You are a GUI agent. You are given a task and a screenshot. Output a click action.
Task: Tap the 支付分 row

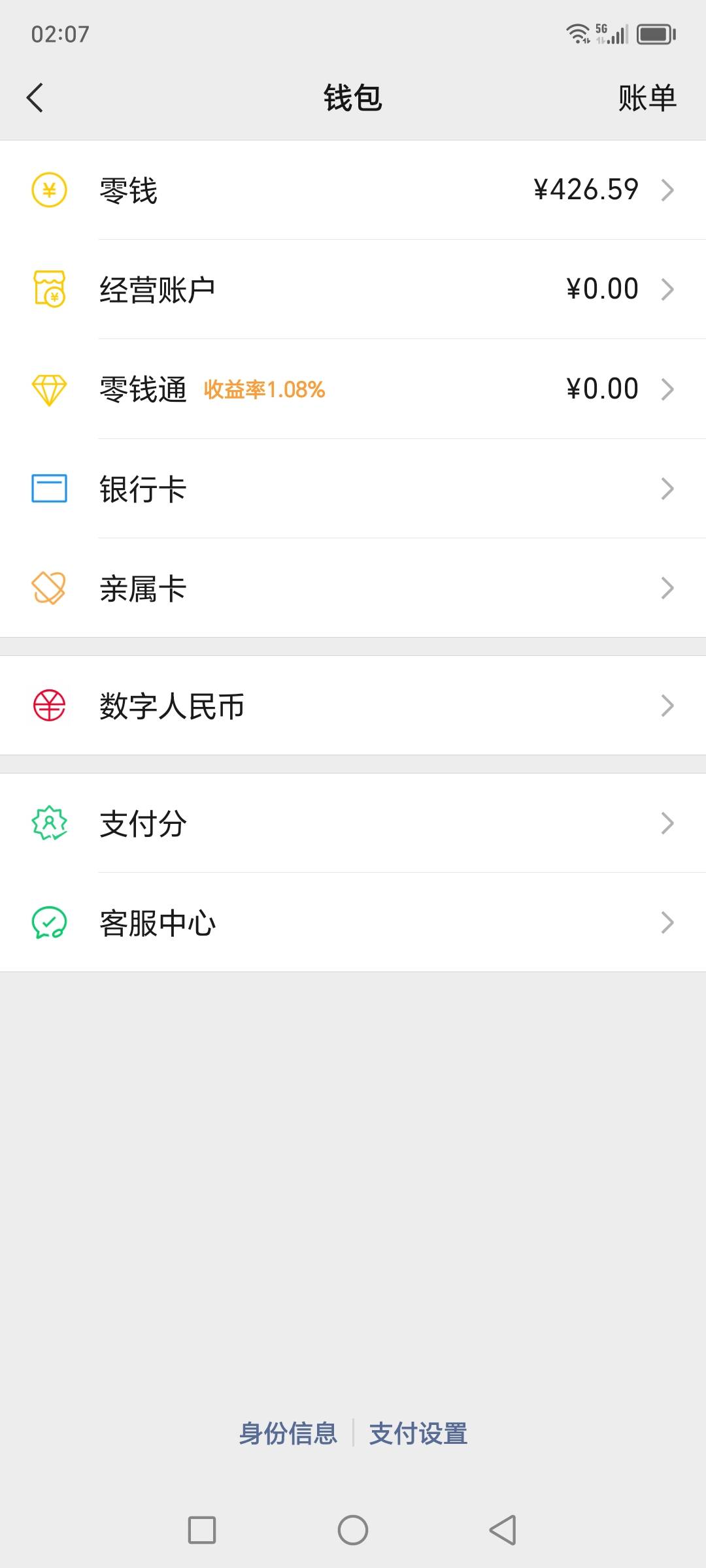pos(353,823)
